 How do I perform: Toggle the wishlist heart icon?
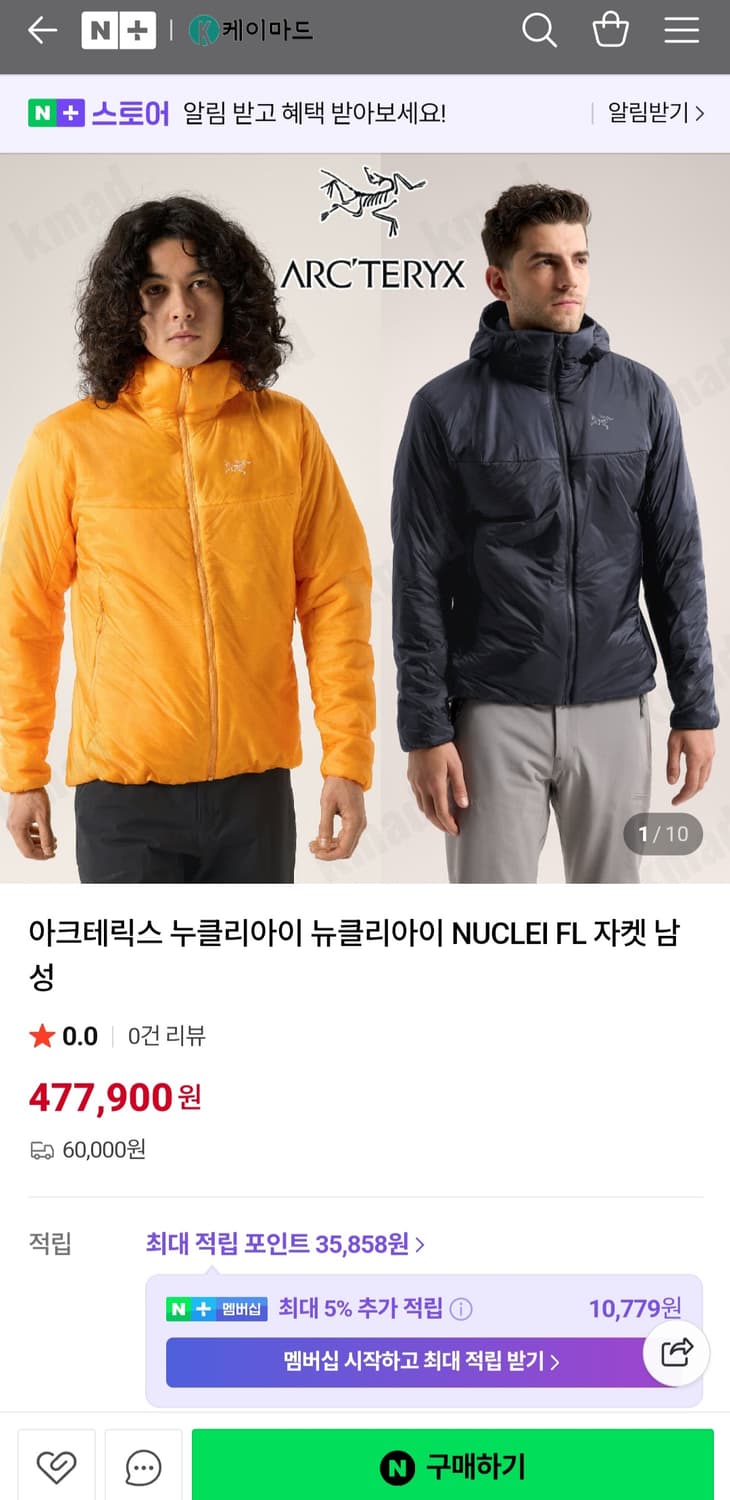coord(57,1465)
